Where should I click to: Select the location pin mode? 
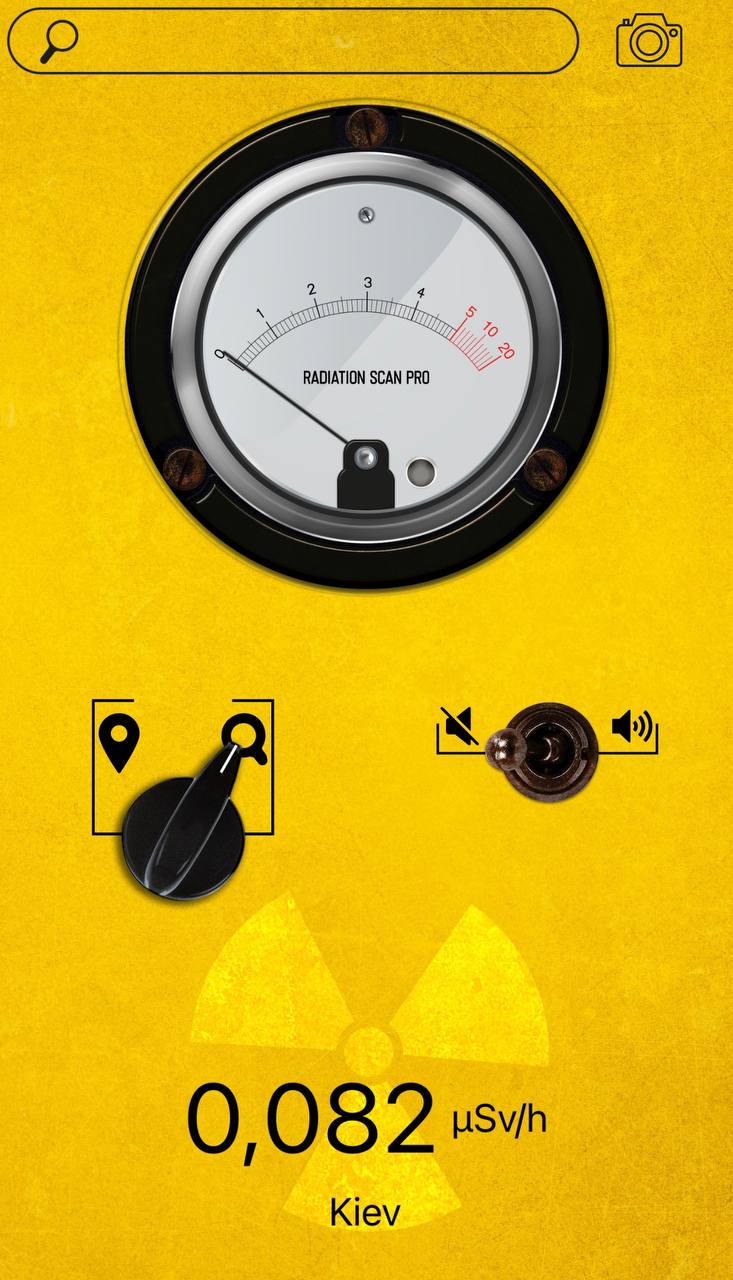pos(119,743)
